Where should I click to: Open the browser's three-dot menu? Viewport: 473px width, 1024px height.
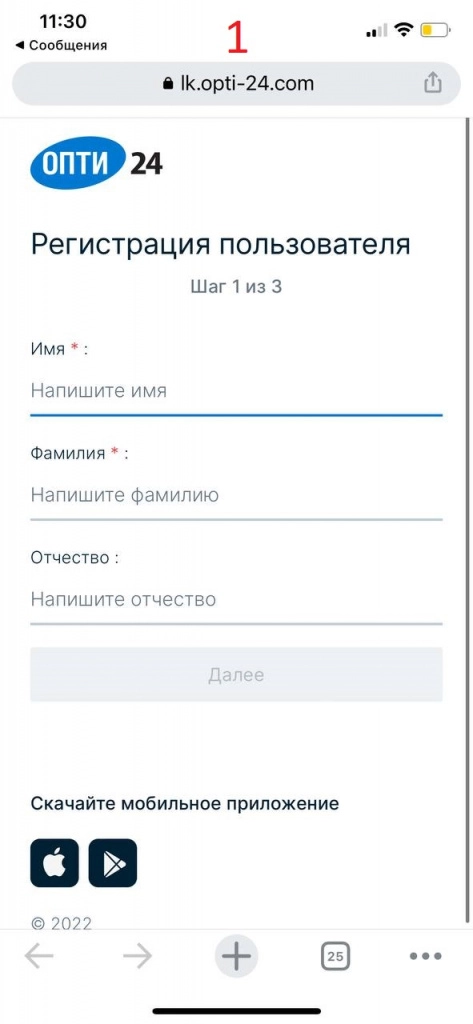(x=426, y=957)
